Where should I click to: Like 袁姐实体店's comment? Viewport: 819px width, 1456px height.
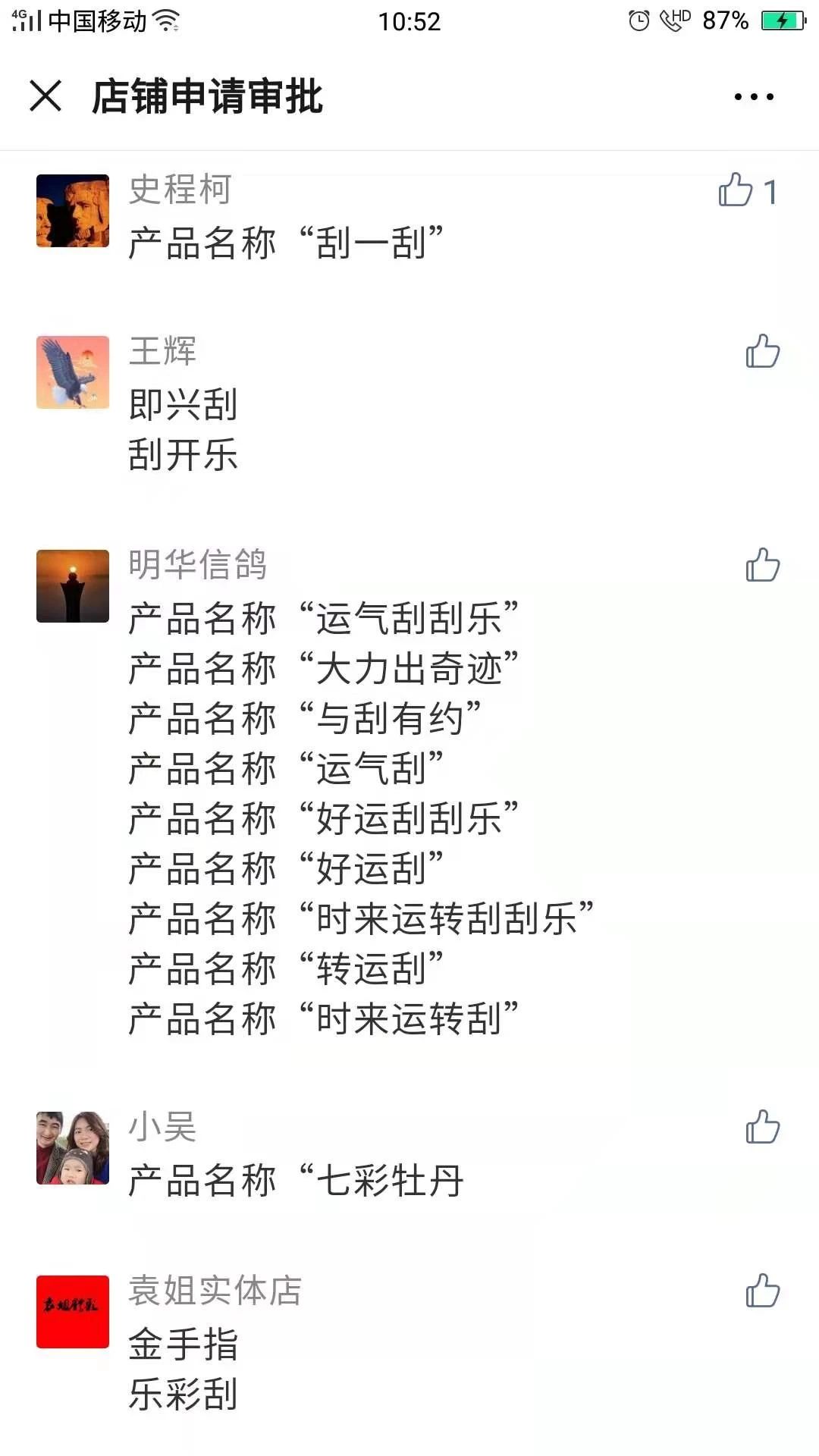point(762,1291)
